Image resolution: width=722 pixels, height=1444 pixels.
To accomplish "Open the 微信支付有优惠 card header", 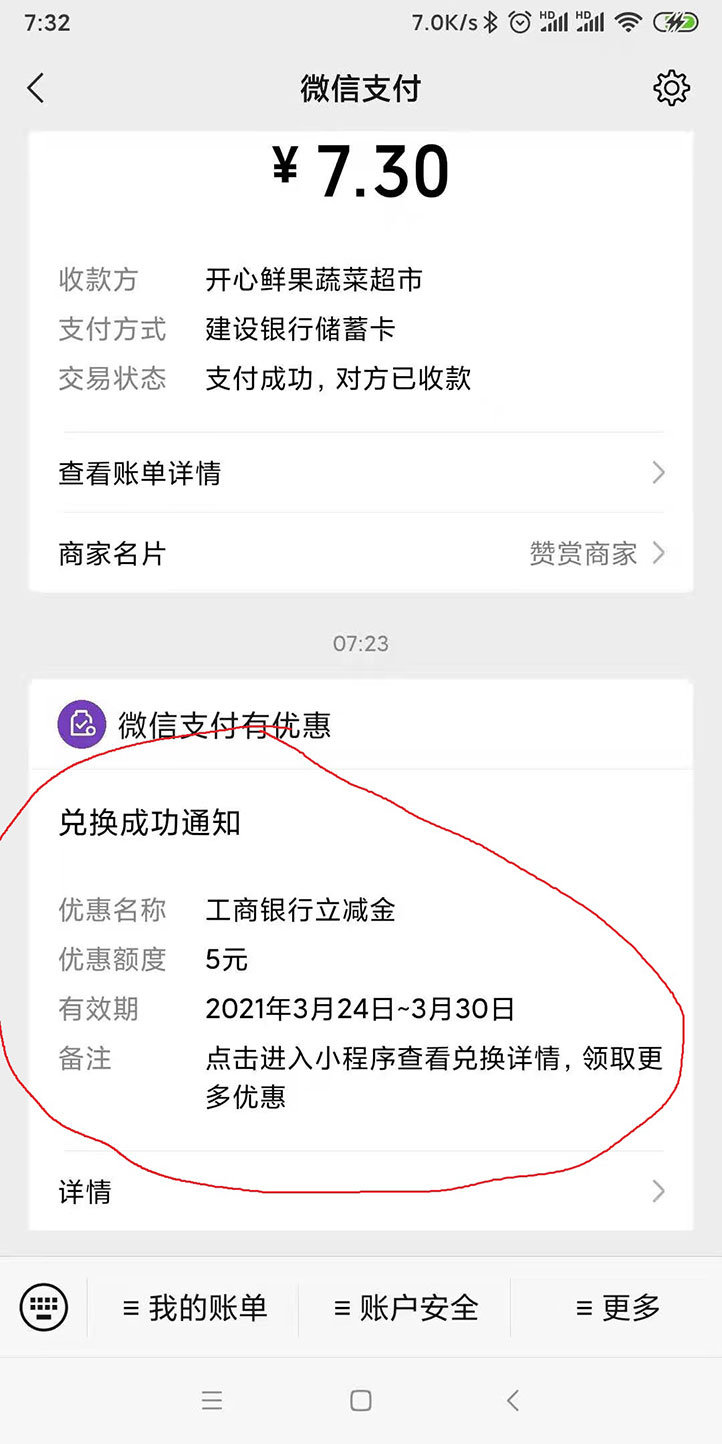I will point(361,724).
